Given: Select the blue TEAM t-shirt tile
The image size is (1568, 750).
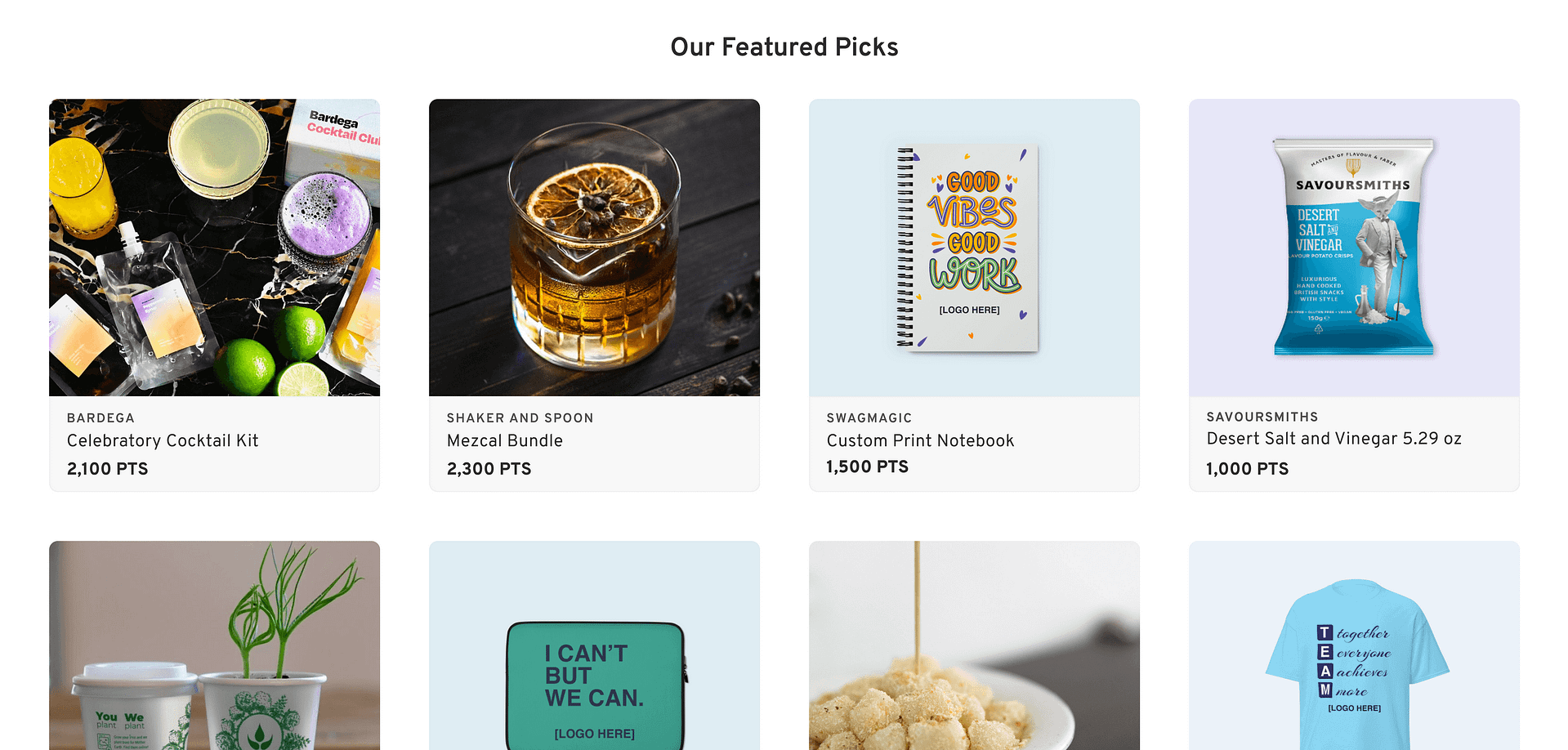Looking at the screenshot, I should click(1354, 645).
